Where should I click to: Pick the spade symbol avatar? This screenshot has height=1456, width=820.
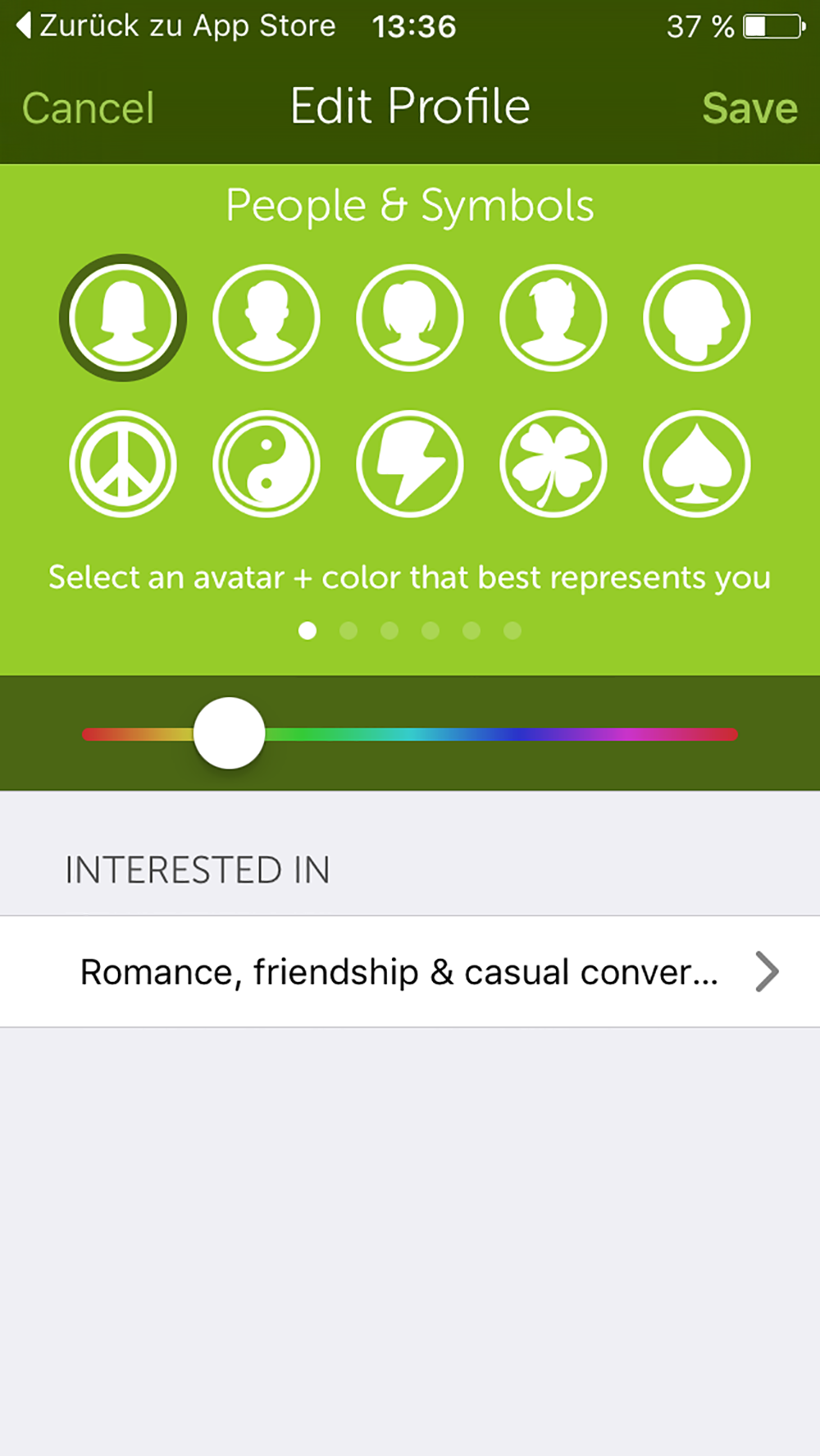(x=697, y=463)
